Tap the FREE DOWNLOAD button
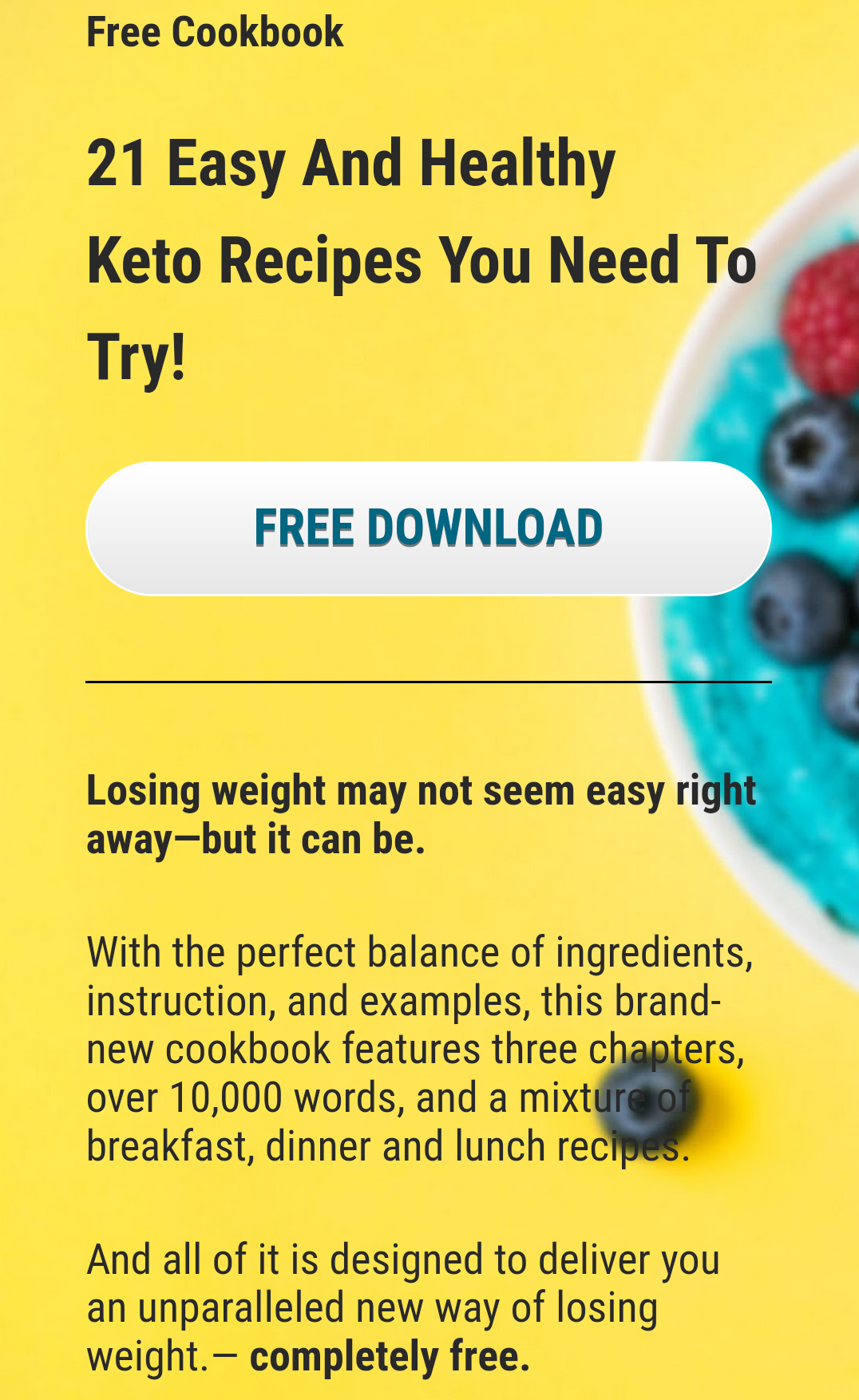 pyautogui.click(x=429, y=528)
